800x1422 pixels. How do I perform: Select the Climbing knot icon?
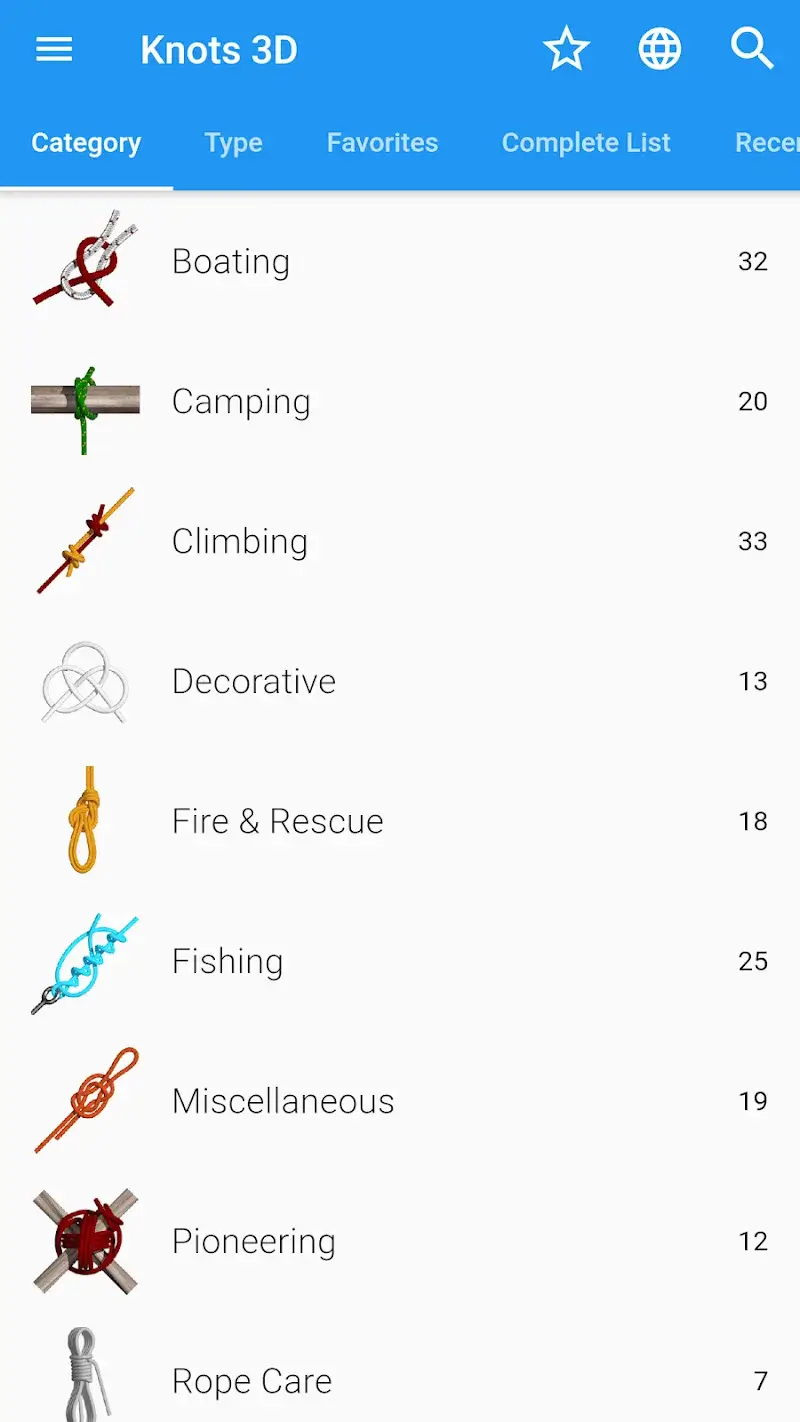point(85,541)
